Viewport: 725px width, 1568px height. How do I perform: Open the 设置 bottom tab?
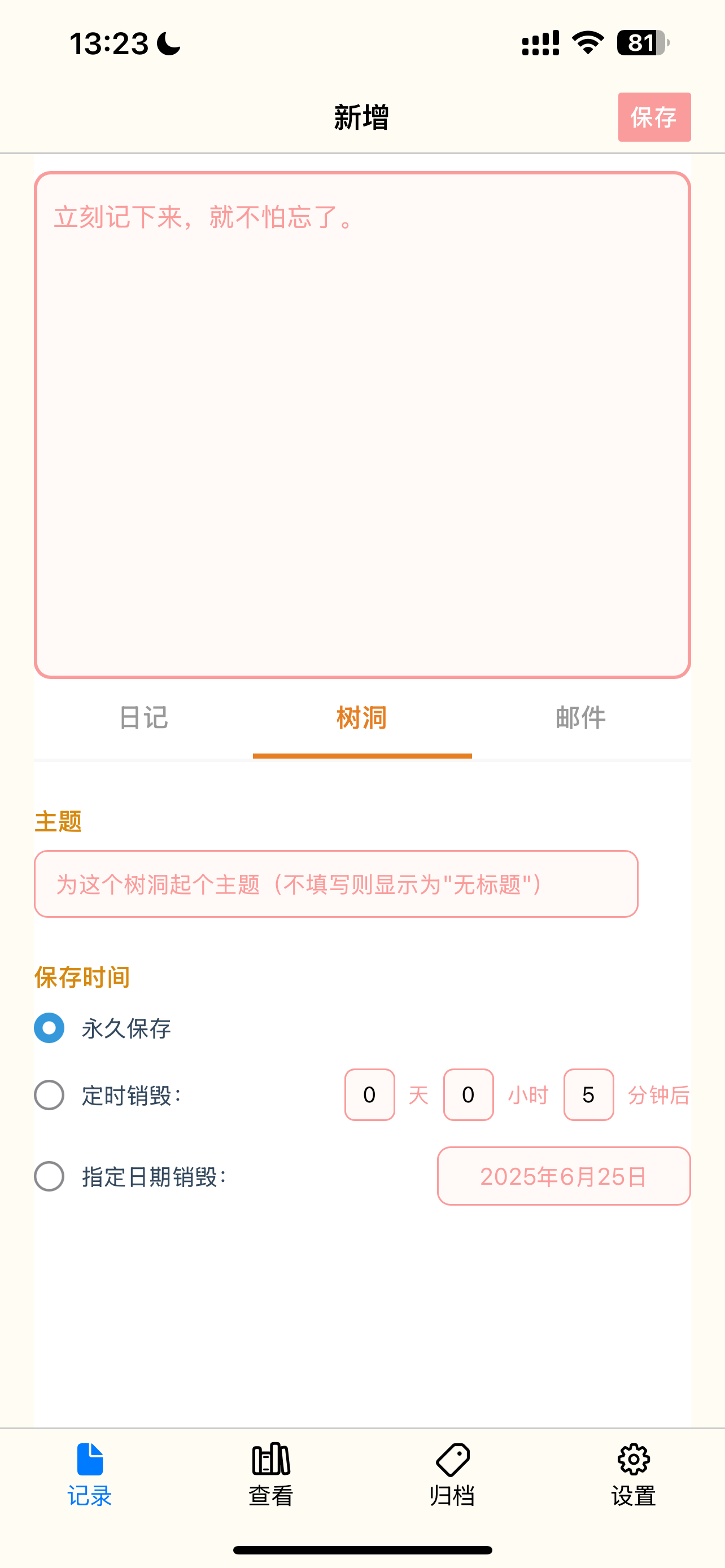click(634, 1474)
